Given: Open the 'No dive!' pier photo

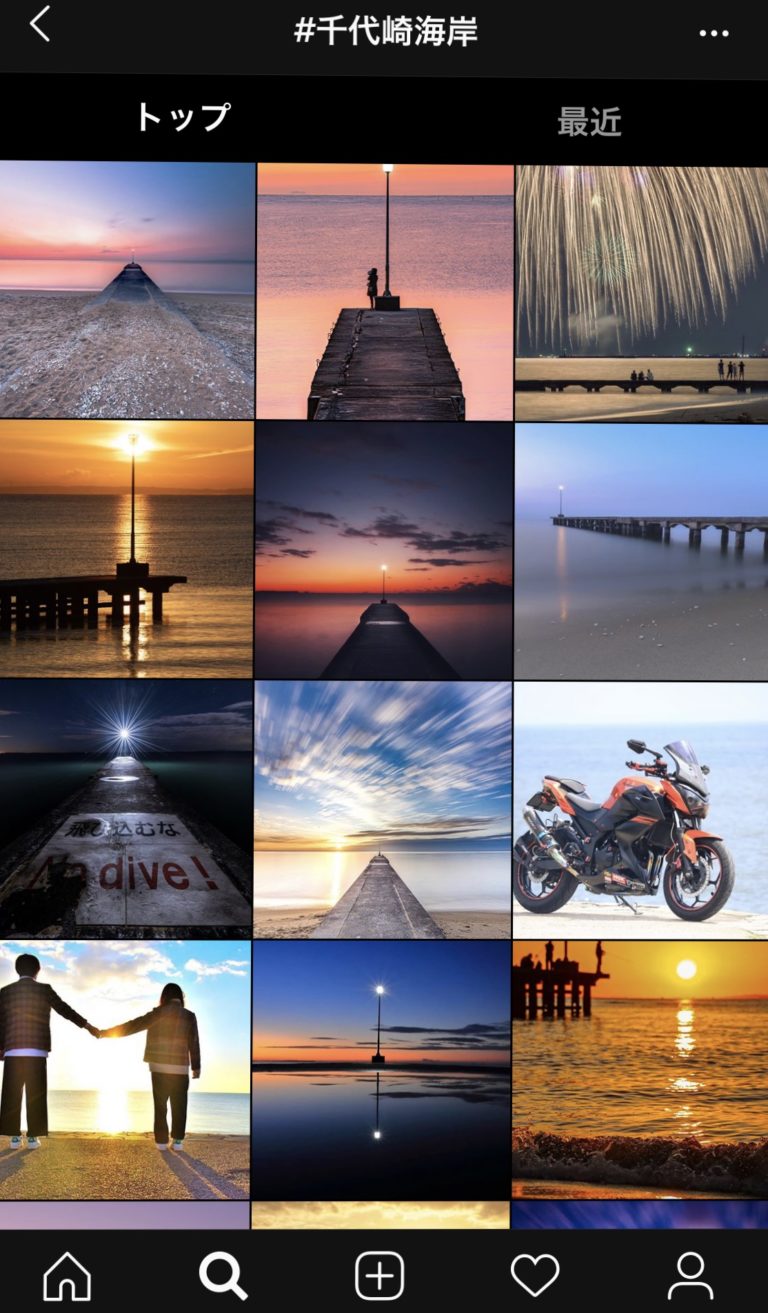Looking at the screenshot, I should tap(126, 809).
